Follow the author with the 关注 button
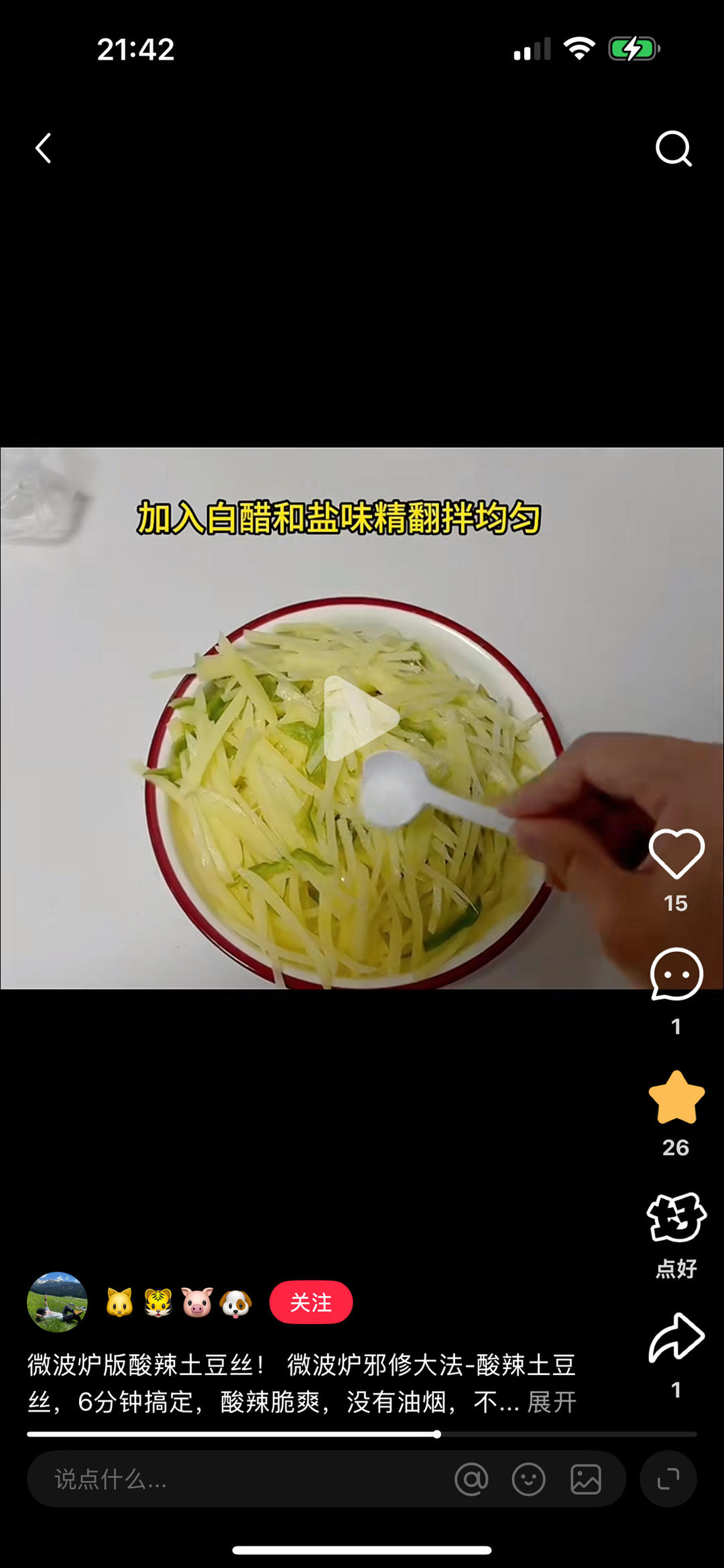This screenshot has width=724, height=1568. (x=311, y=1302)
